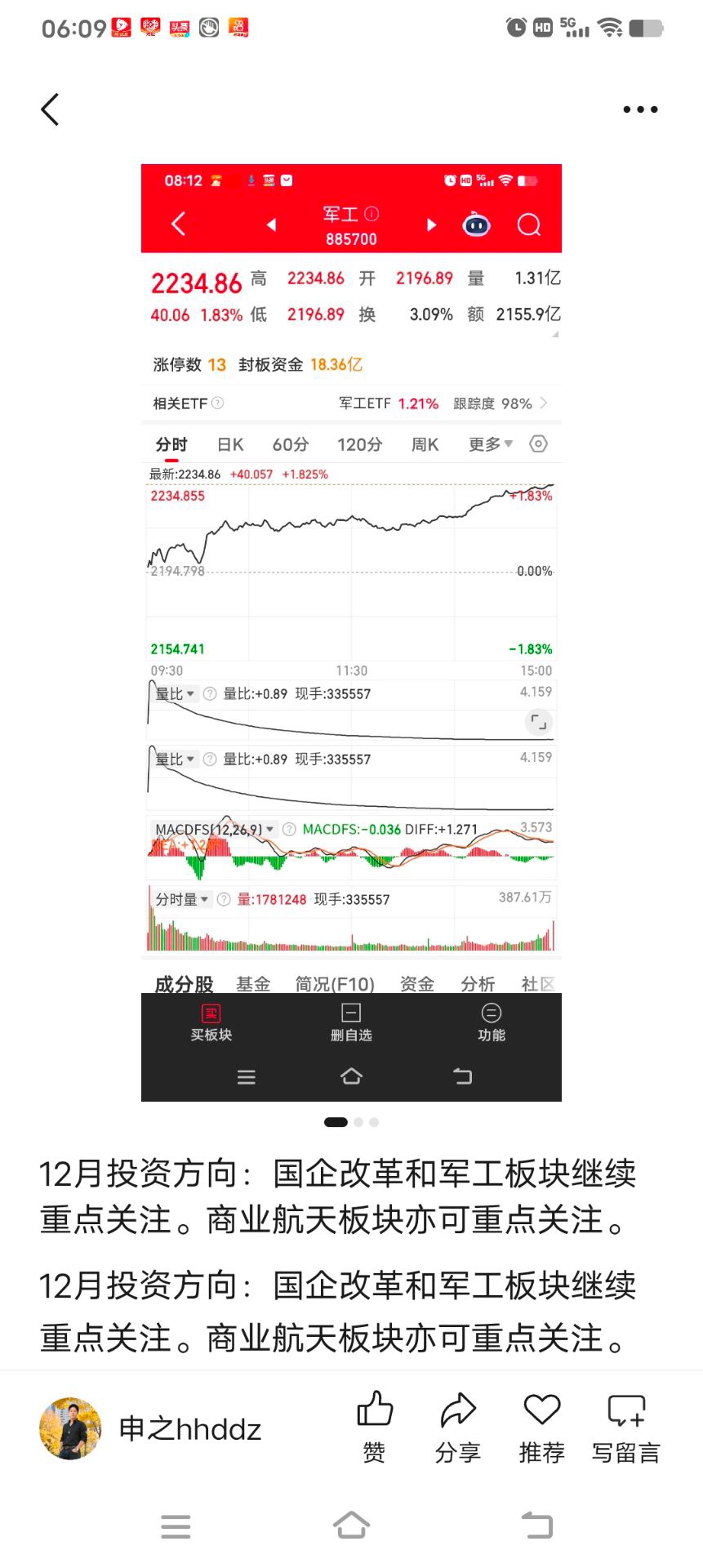Viewport: 703px width, 1568px height.
Task: Open the stock chart screenshot image
Action: coord(351,632)
